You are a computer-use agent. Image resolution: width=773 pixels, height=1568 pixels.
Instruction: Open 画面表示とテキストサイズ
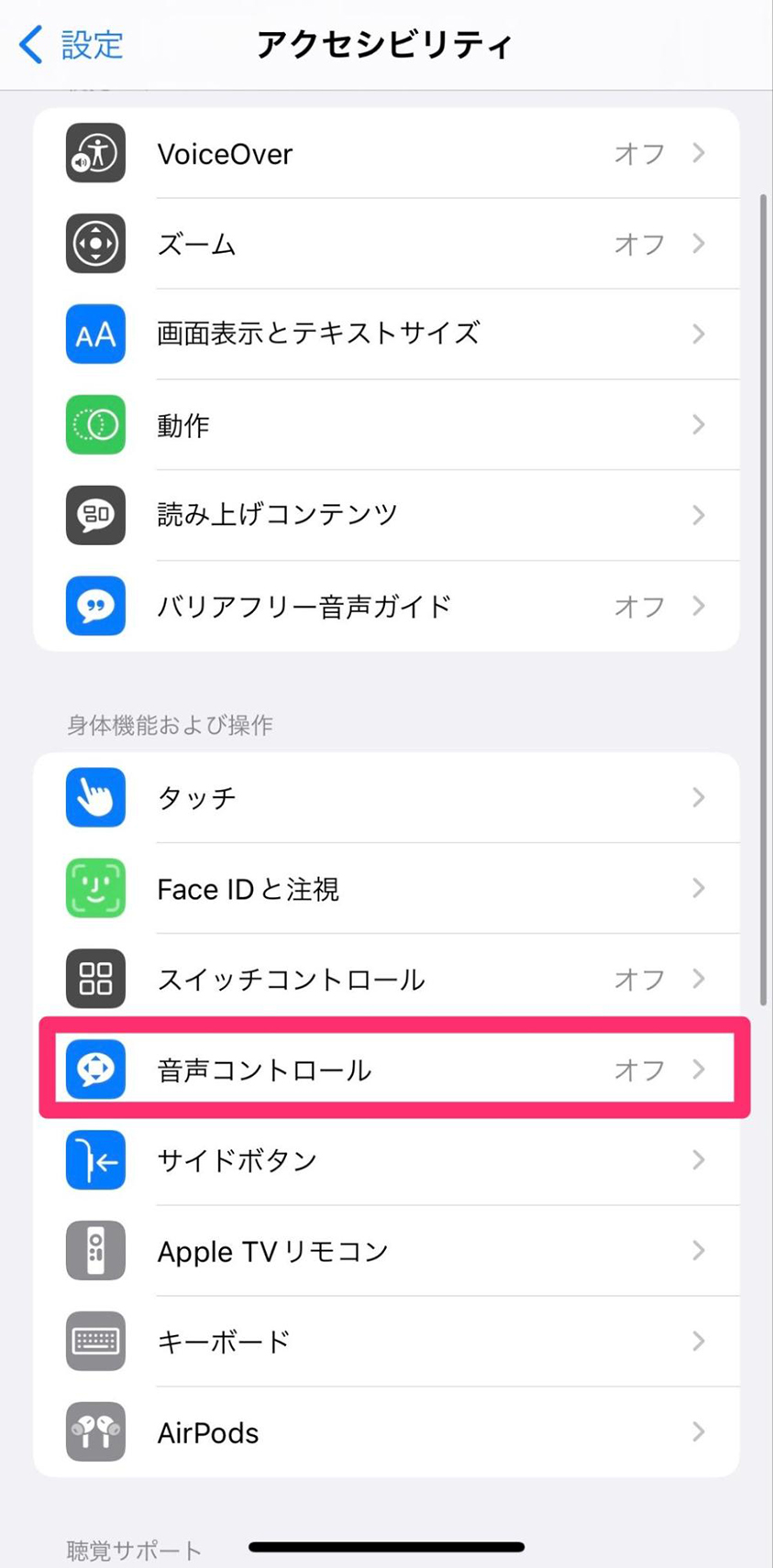click(385, 334)
